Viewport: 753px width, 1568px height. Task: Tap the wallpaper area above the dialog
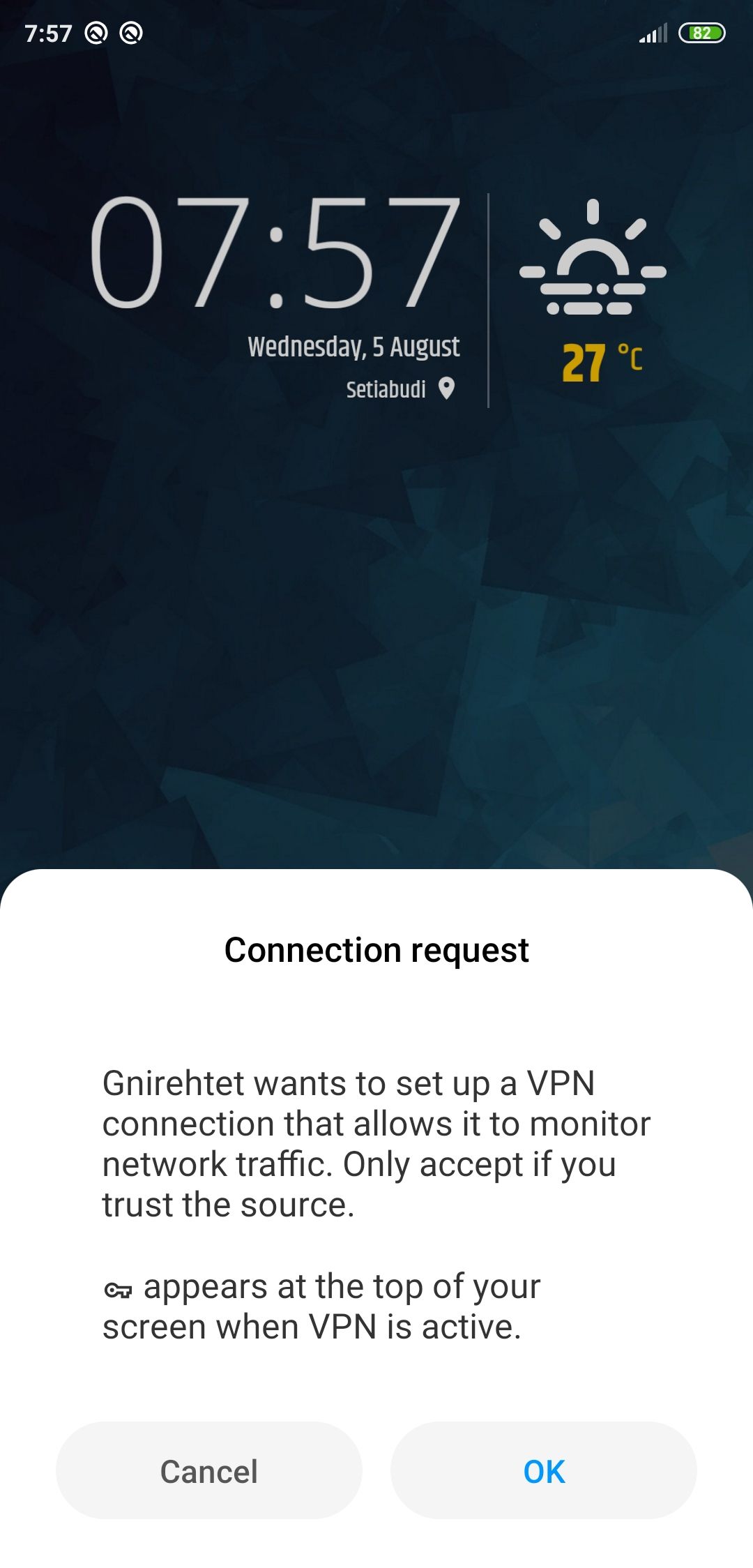tap(376, 628)
